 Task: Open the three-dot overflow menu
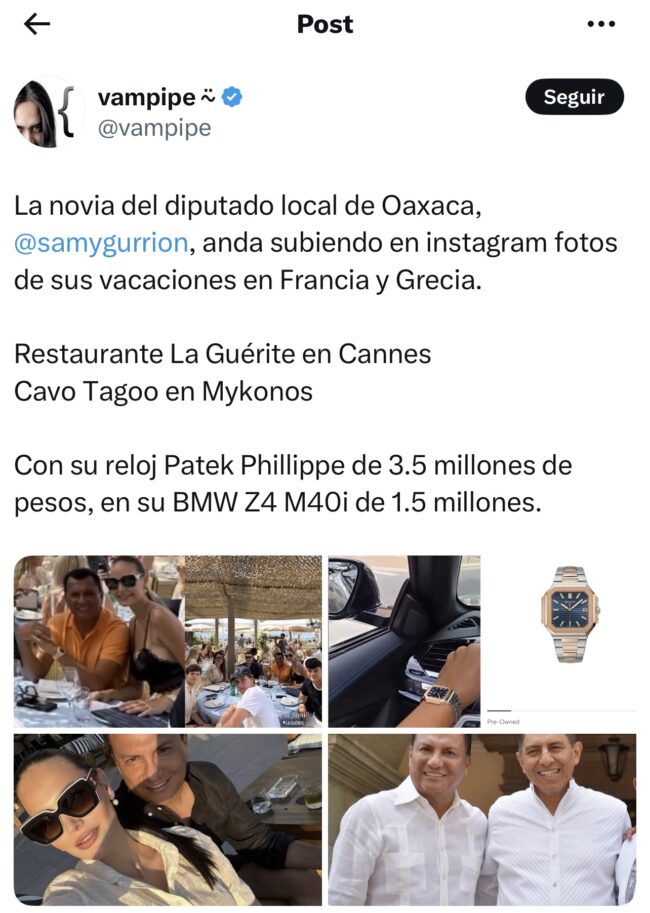(x=600, y=24)
